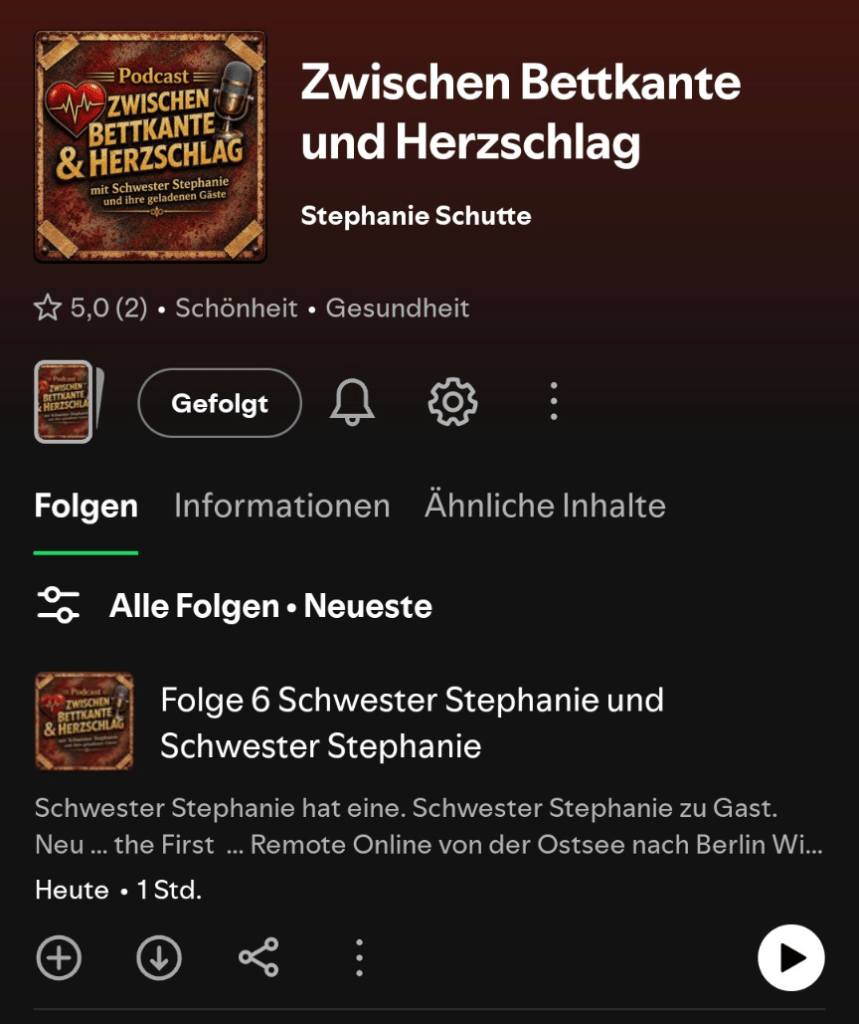Screen dimensions: 859x1024
Task: Select the Folgen tab
Action: [86, 506]
